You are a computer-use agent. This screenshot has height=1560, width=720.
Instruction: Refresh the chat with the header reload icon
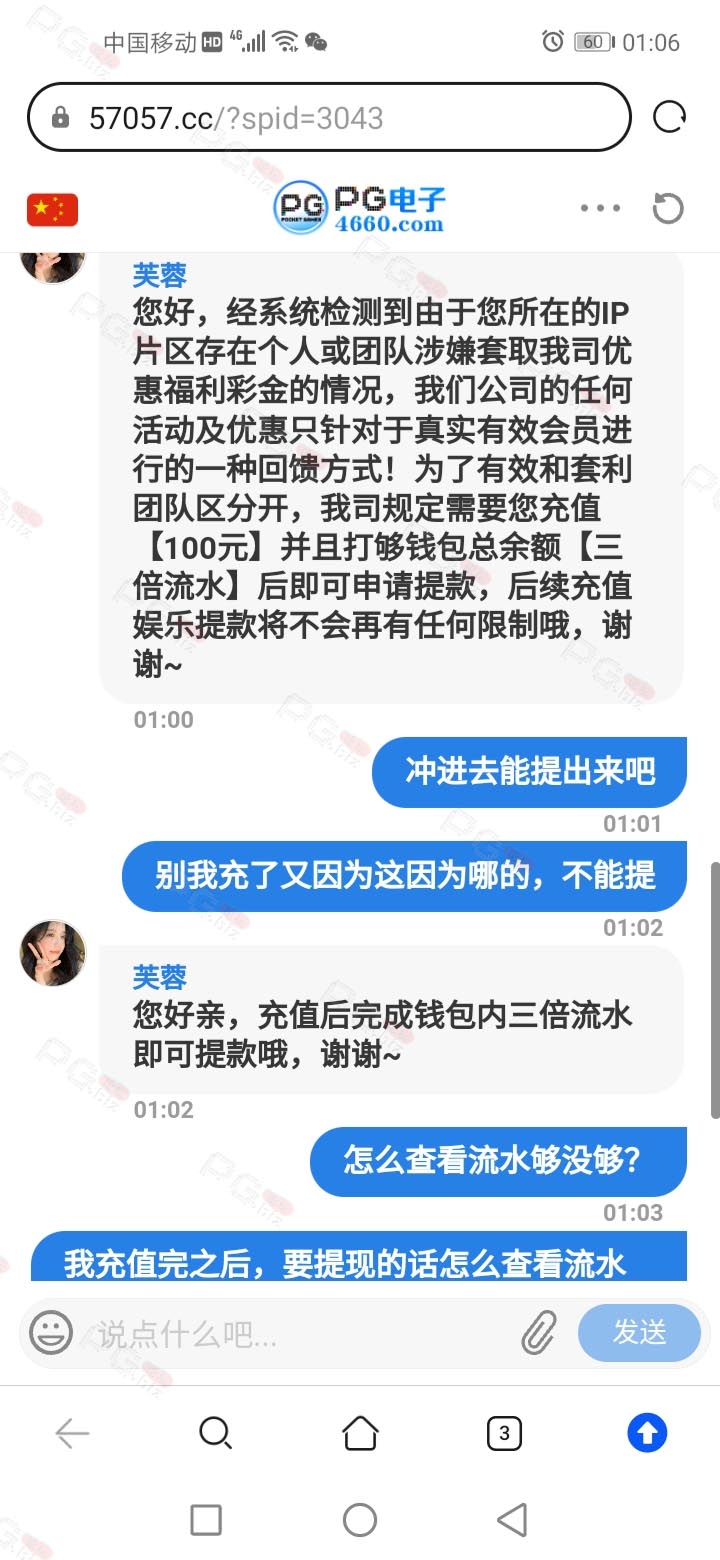tap(667, 209)
